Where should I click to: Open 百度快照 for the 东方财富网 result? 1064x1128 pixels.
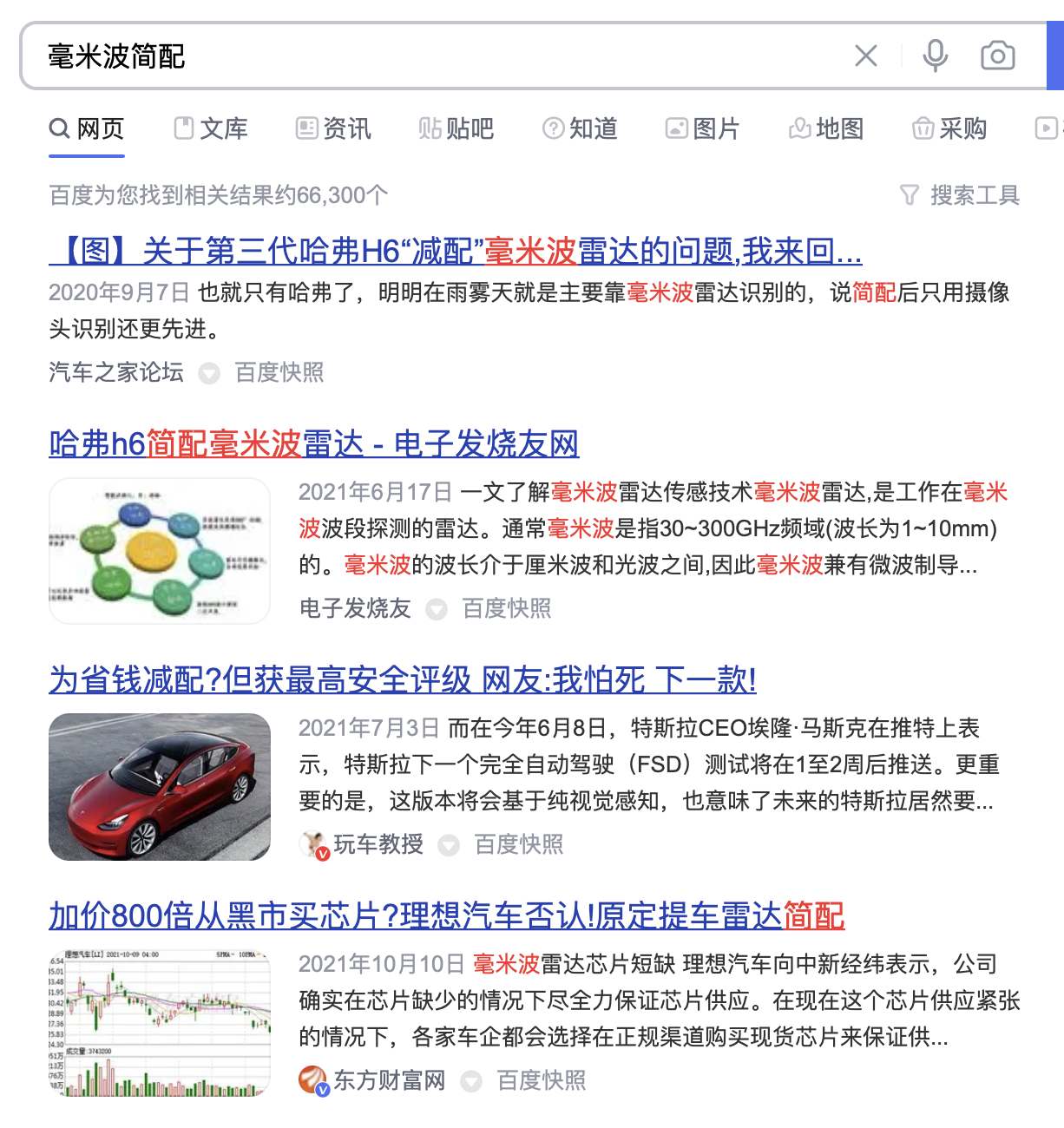click(x=540, y=1081)
